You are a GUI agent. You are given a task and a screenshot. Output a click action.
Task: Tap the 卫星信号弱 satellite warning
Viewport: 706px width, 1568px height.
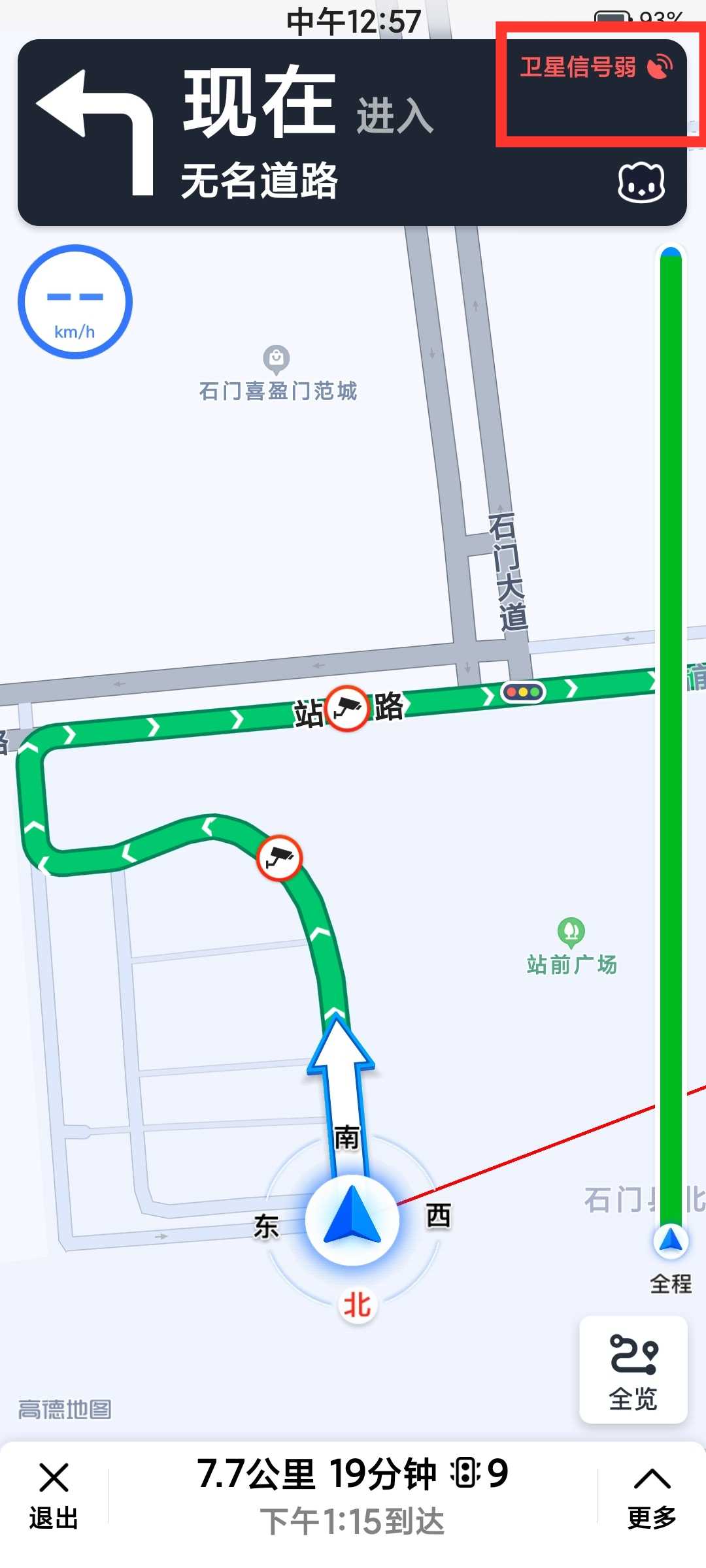click(595, 67)
